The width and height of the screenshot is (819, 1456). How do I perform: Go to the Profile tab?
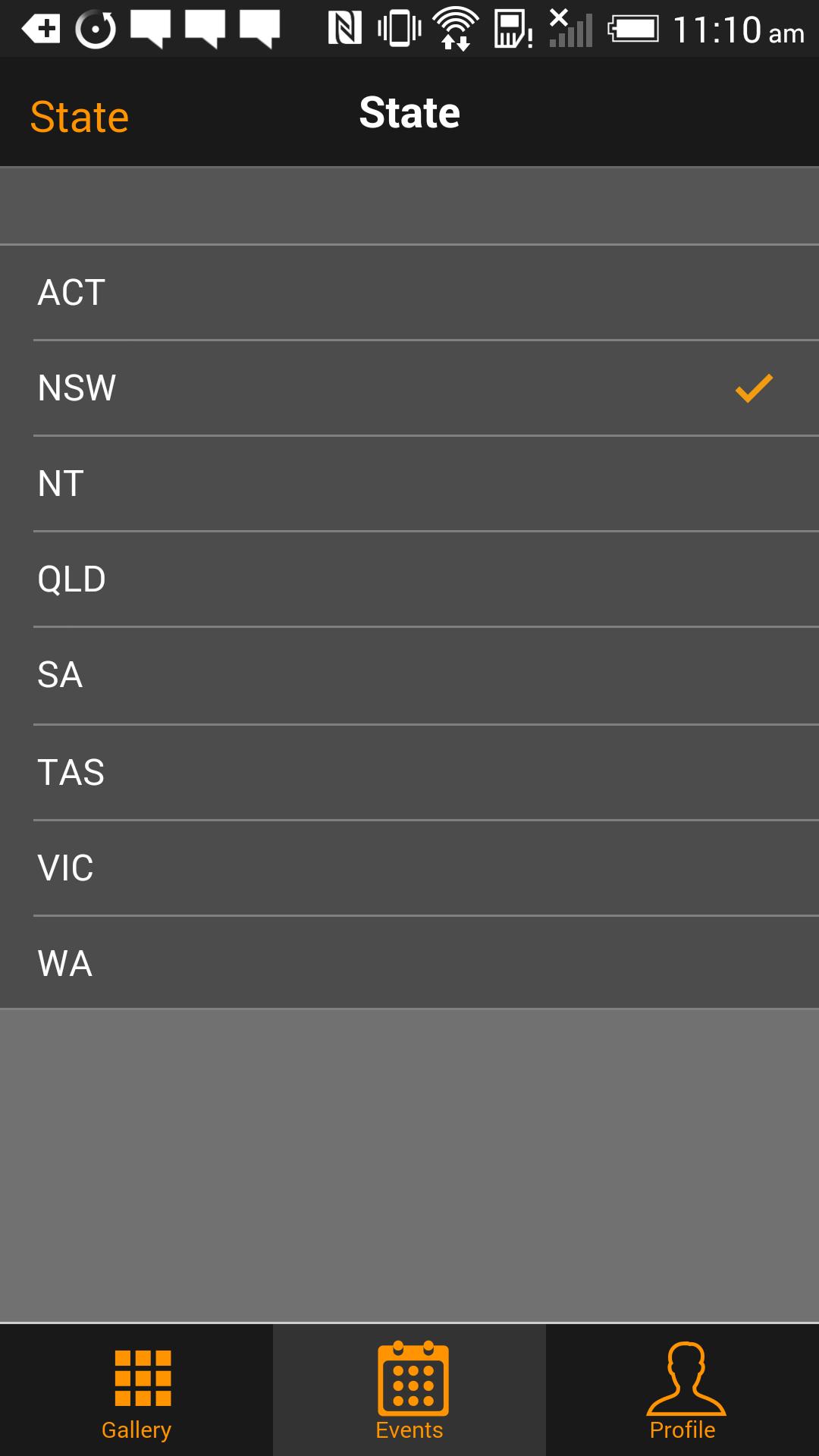(682, 1391)
